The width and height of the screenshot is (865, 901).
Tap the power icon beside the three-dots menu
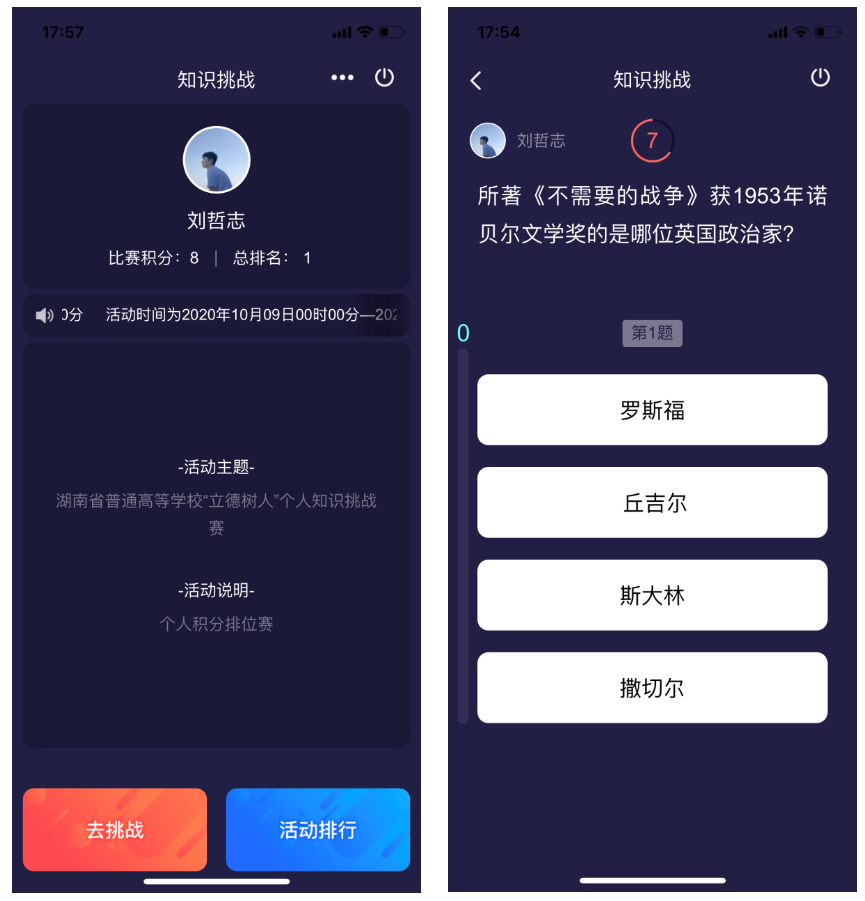(384, 78)
